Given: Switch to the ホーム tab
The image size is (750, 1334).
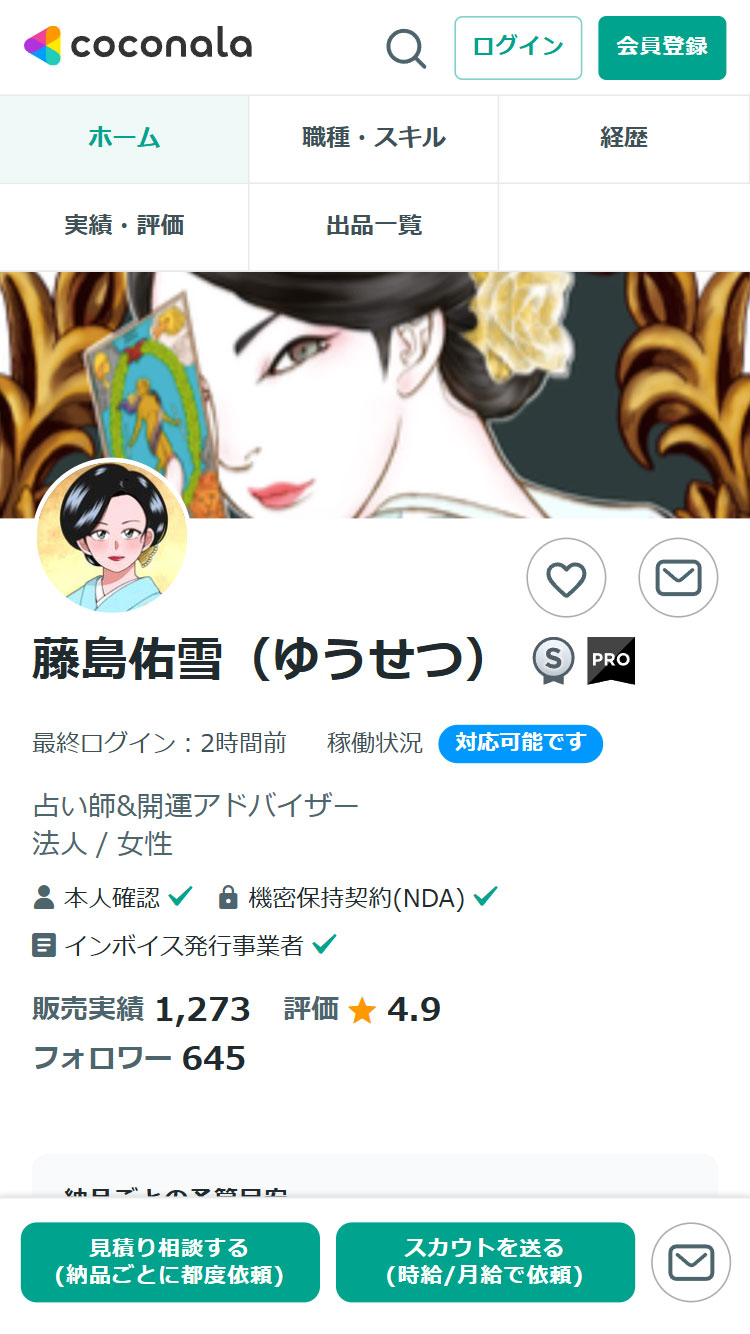Looking at the screenshot, I should 124,139.
